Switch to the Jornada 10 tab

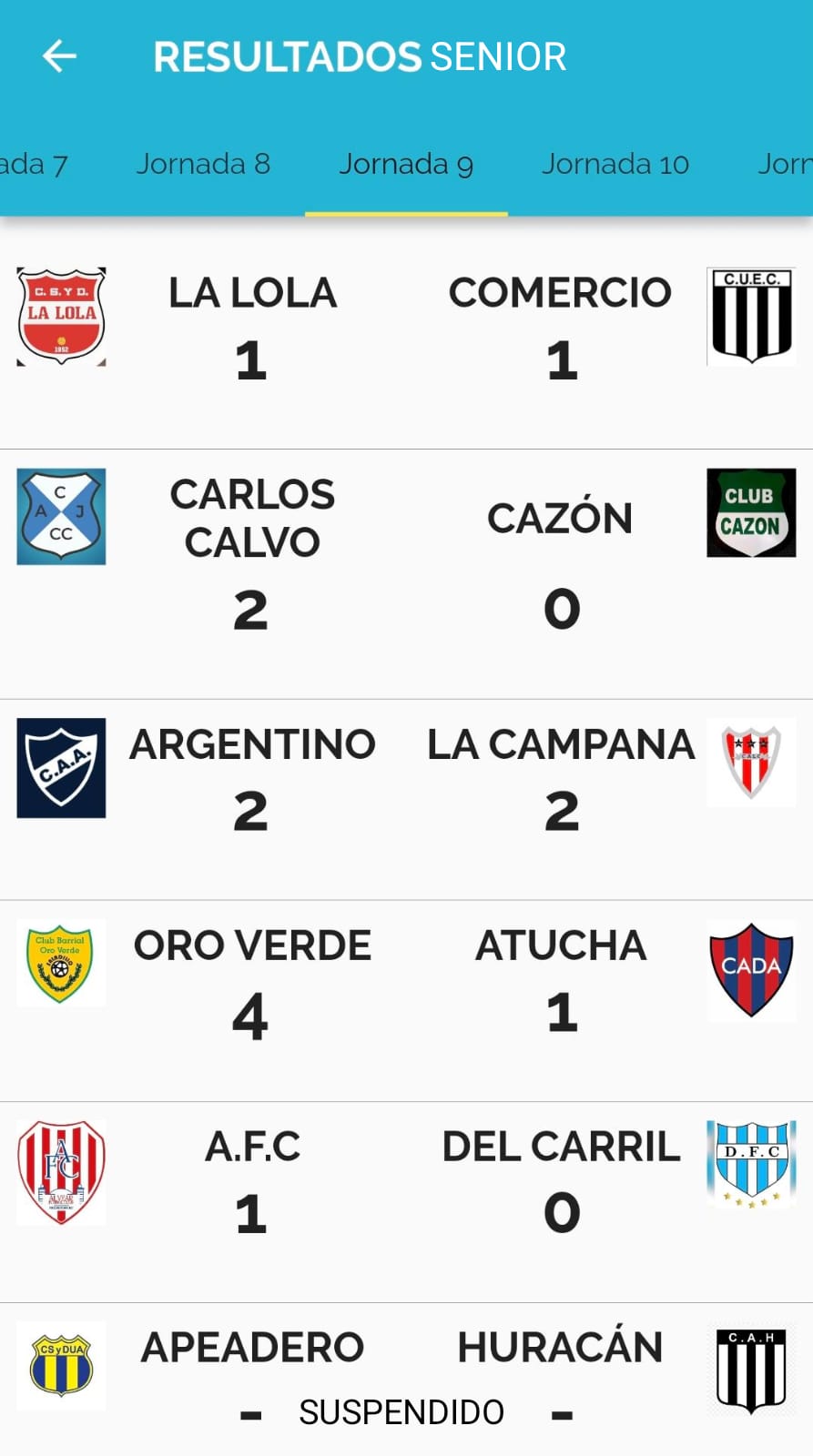pos(615,164)
